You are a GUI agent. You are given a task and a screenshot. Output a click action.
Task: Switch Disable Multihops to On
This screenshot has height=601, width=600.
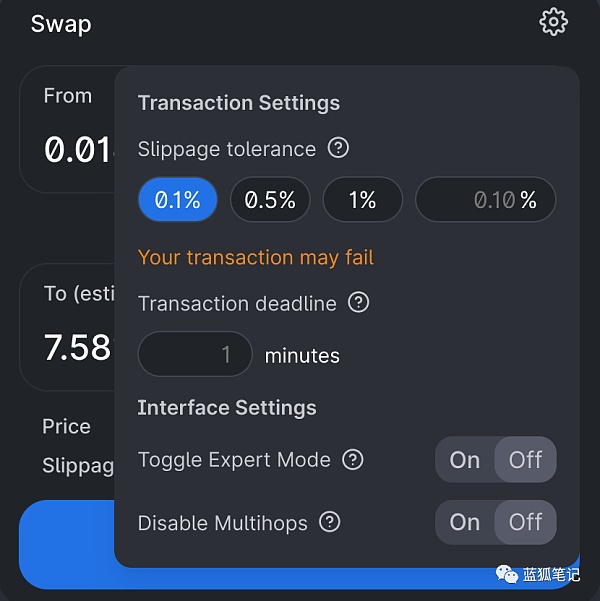pyautogui.click(x=465, y=522)
